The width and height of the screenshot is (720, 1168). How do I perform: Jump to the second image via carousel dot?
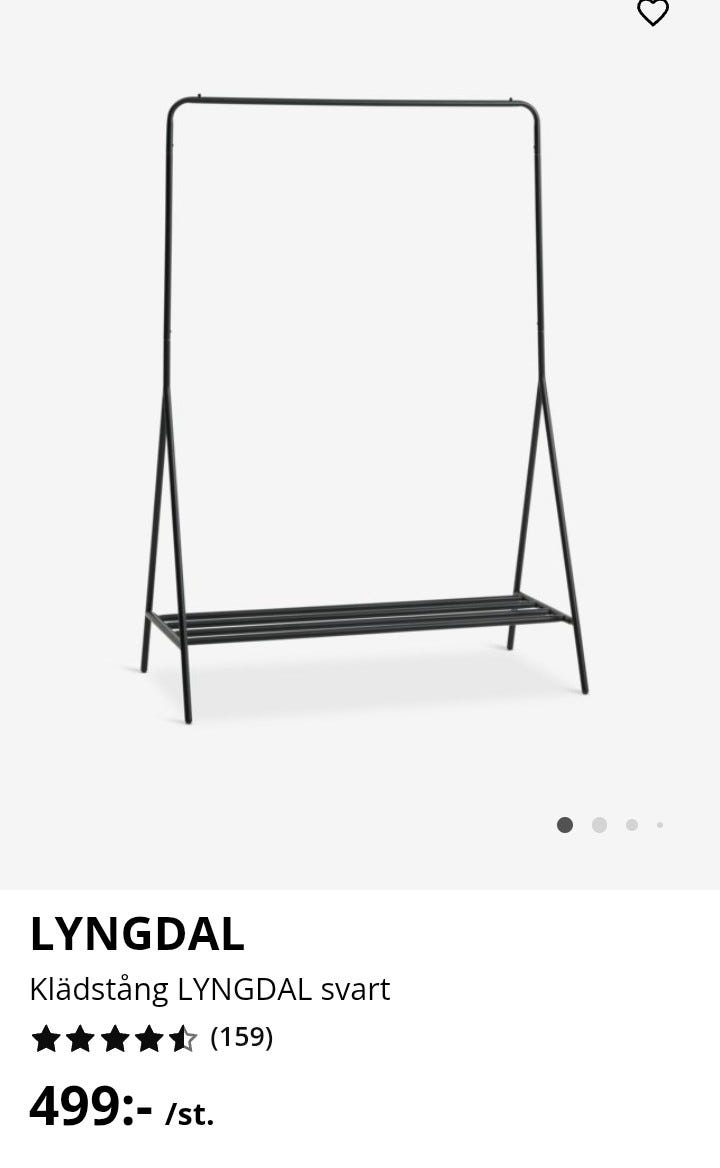click(599, 825)
